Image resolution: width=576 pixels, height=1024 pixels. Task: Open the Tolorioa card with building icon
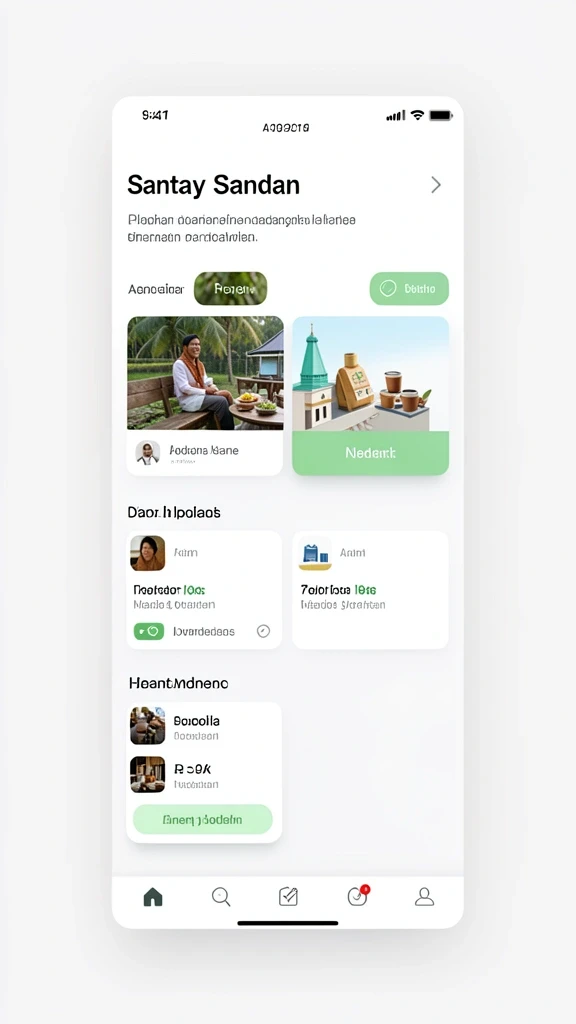point(370,590)
